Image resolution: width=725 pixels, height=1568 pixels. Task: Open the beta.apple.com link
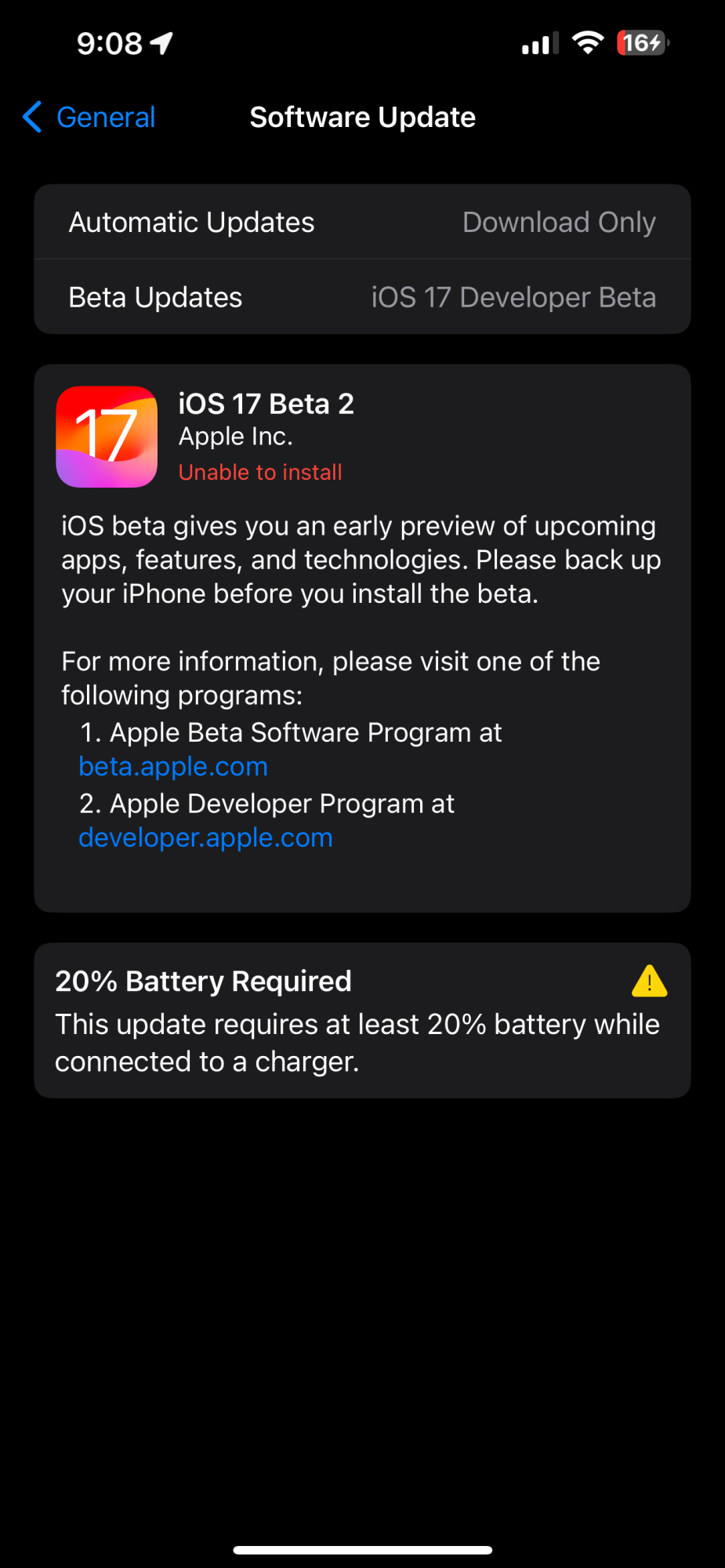[x=173, y=767]
